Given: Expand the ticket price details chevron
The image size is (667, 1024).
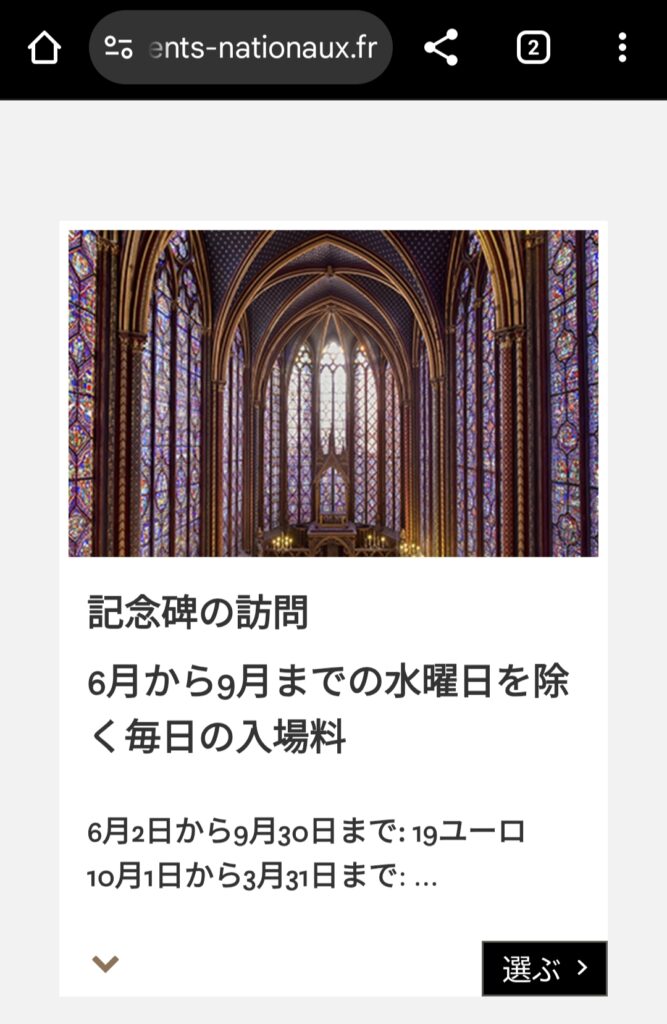Looking at the screenshot, I should click(x=106, y=964).
